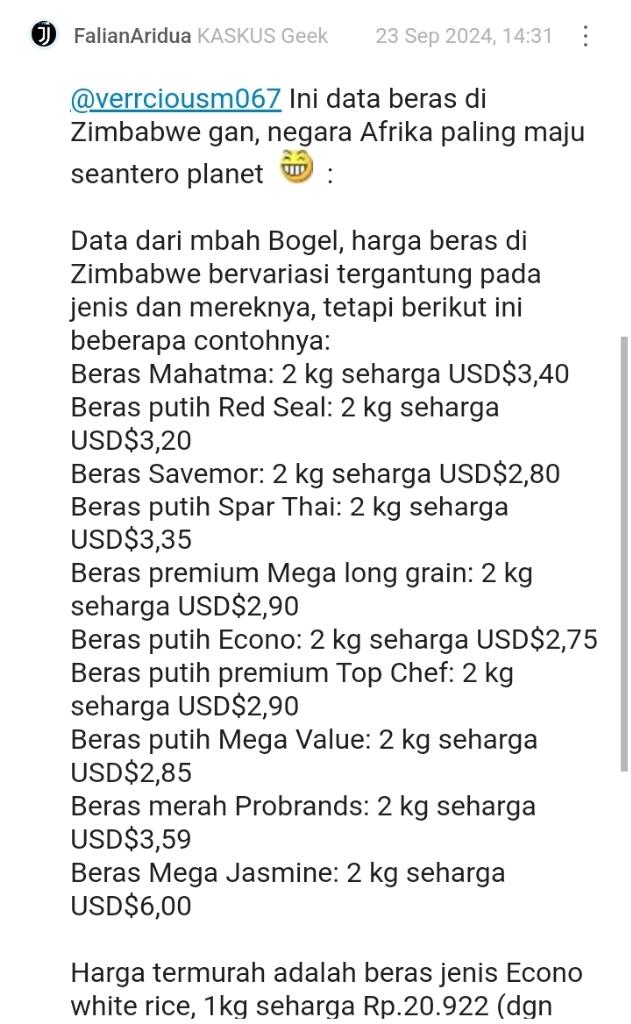This screenshot has width=631, height=1024.
Task: Open the @verrciousm067 mention link
Action: click(176, 100)
